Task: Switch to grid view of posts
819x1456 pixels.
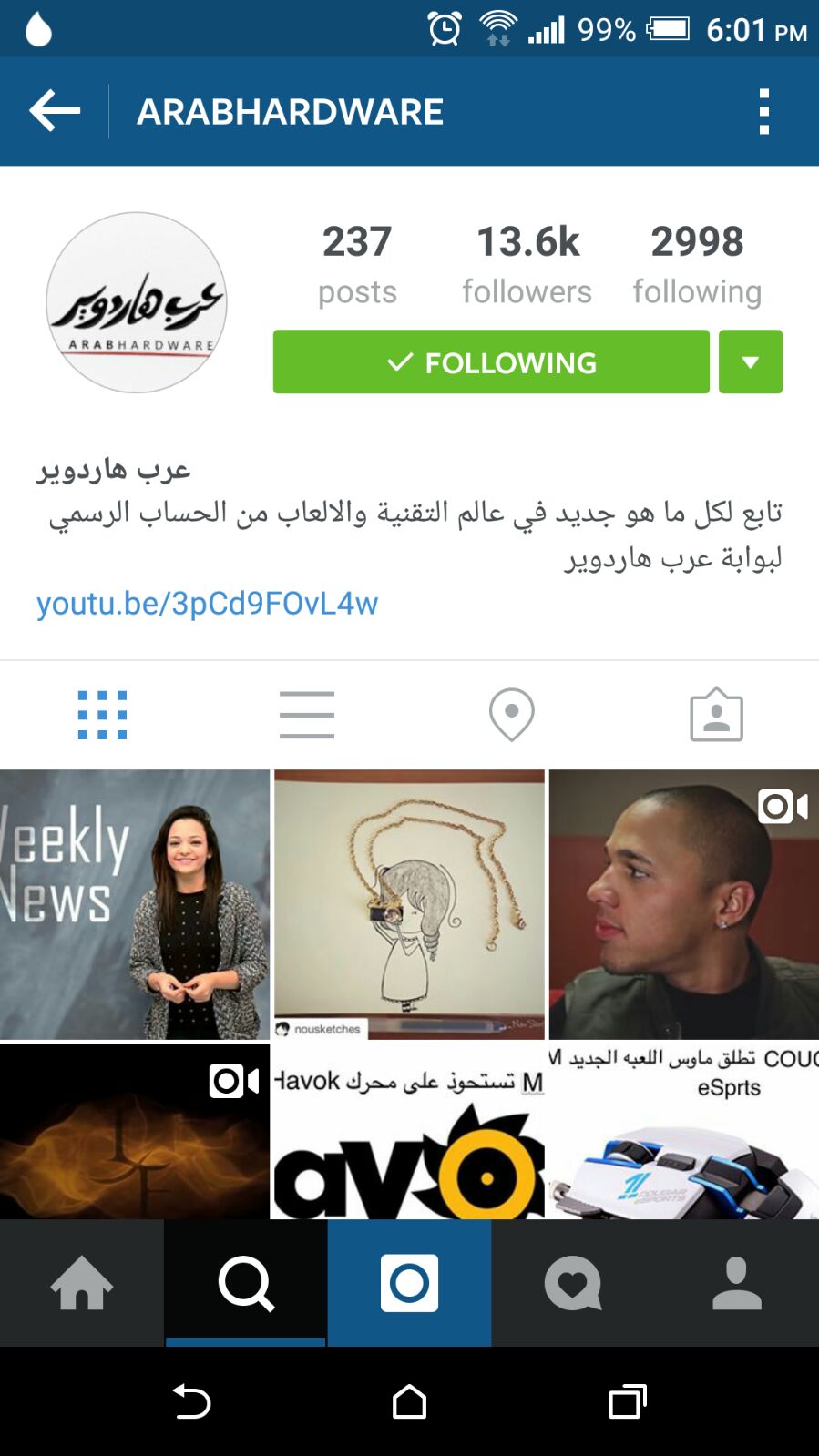Action: click(102, 715)
